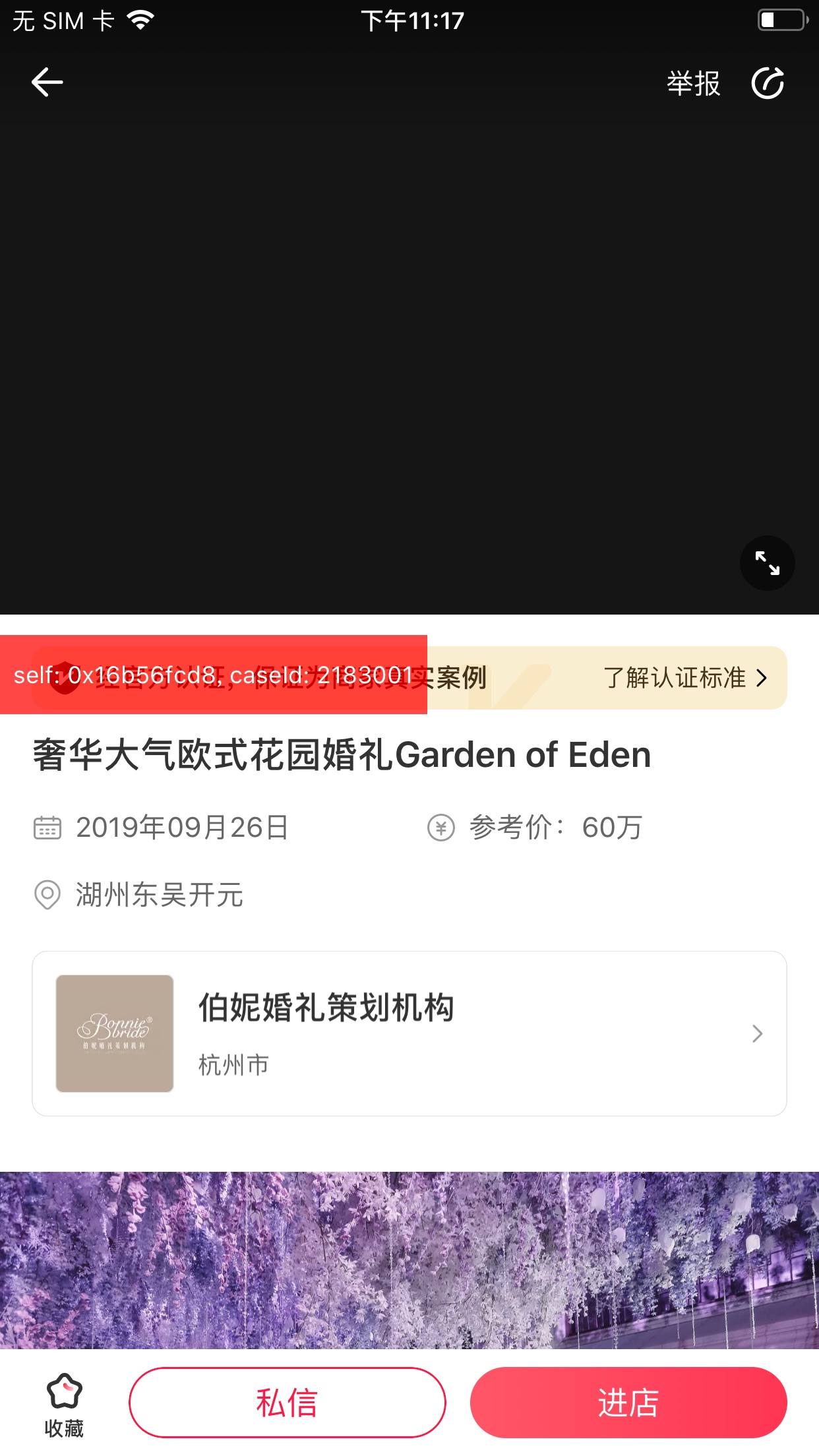This screenshot has width=819, height=1456.
Task: Open 了解认证标准 link
Action: 684,678
